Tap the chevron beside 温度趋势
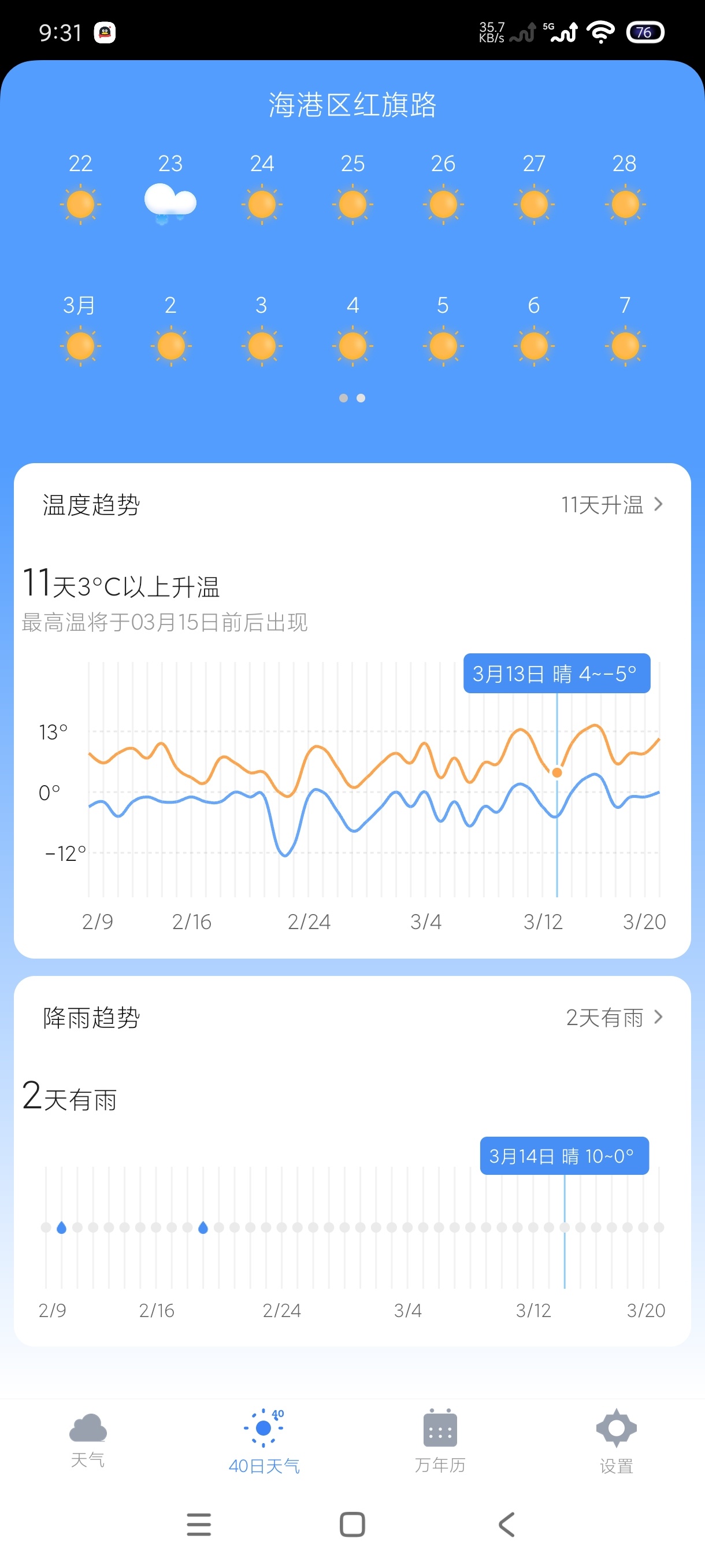 point(659,504)
